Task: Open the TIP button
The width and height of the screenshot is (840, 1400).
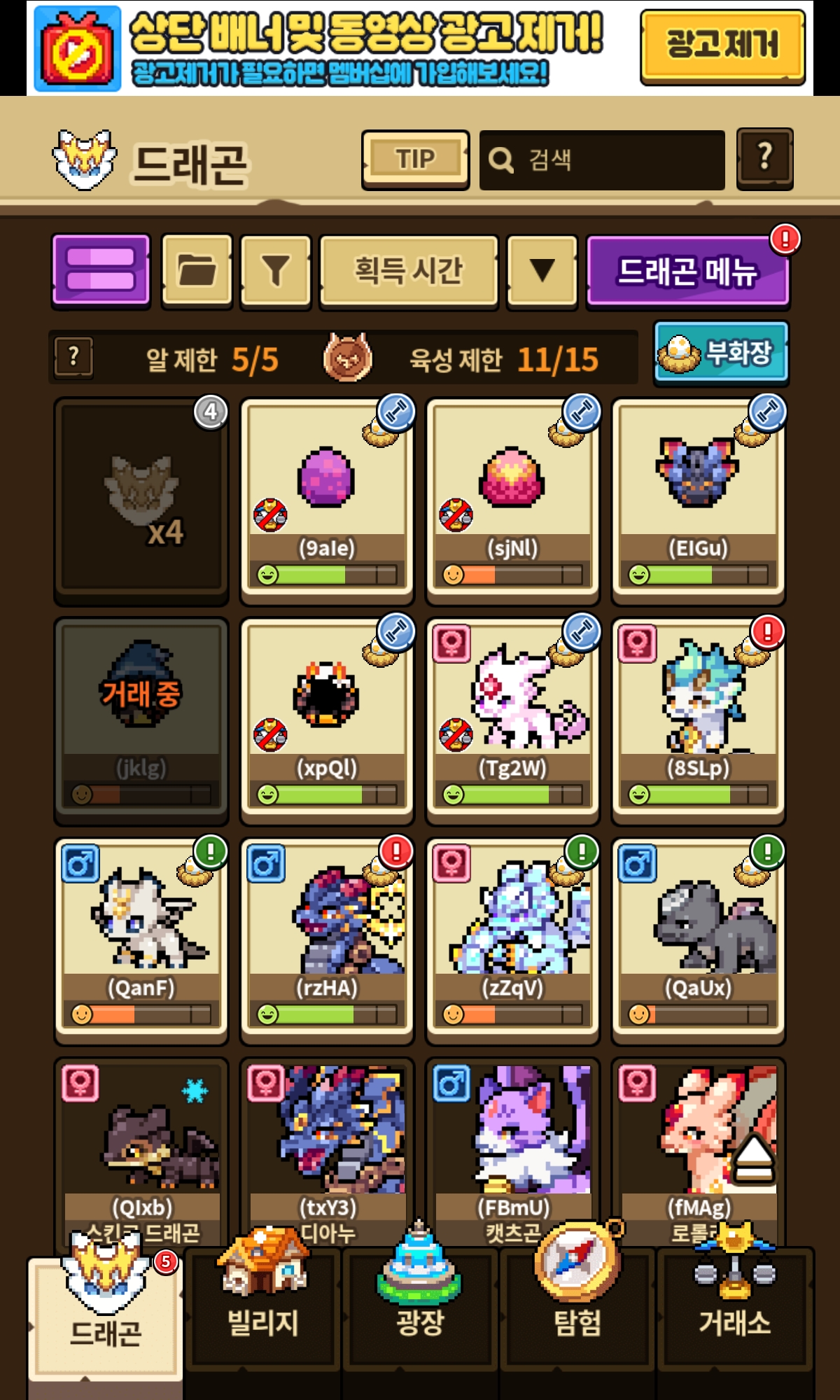Action: point(416,160)
